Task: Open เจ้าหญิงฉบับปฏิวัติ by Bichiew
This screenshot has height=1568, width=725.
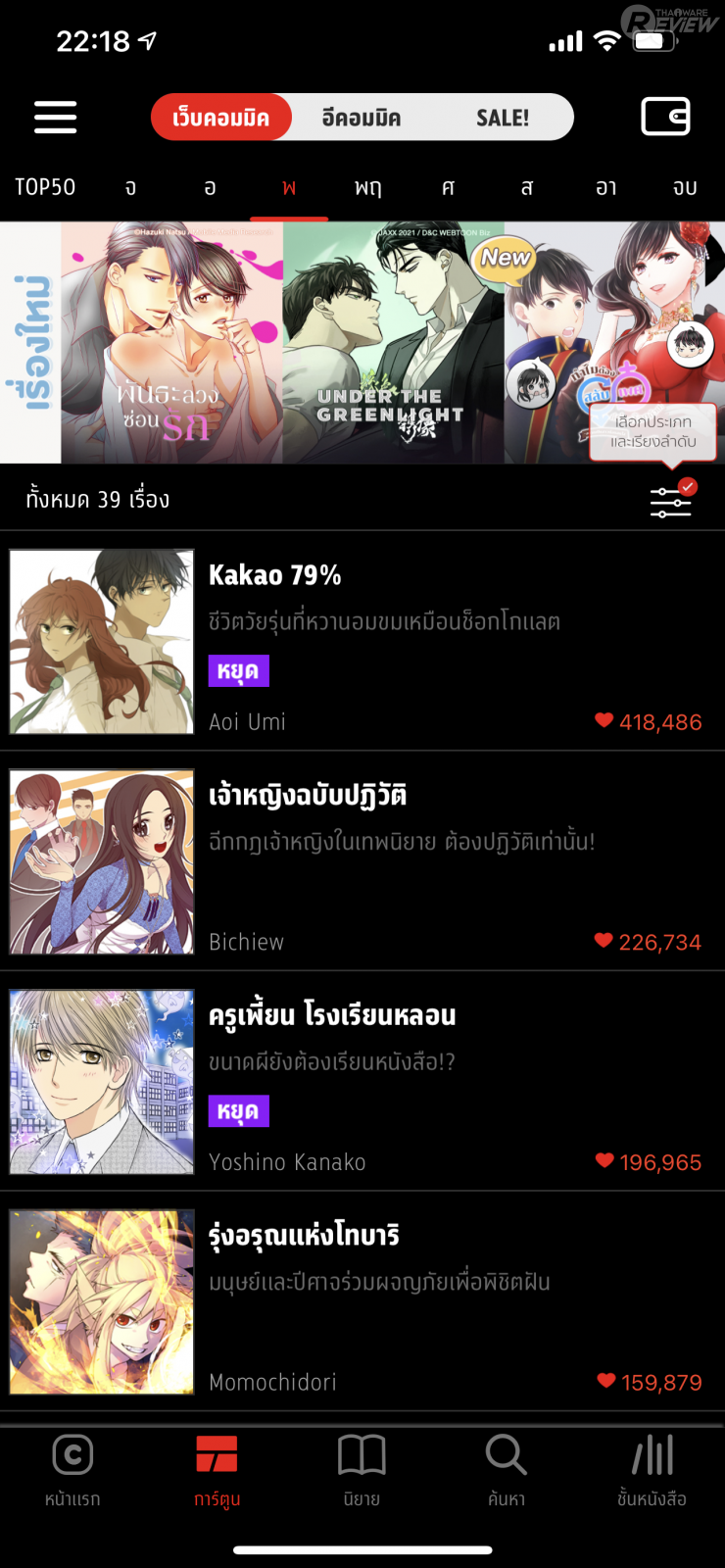Action: click(362, 862)
